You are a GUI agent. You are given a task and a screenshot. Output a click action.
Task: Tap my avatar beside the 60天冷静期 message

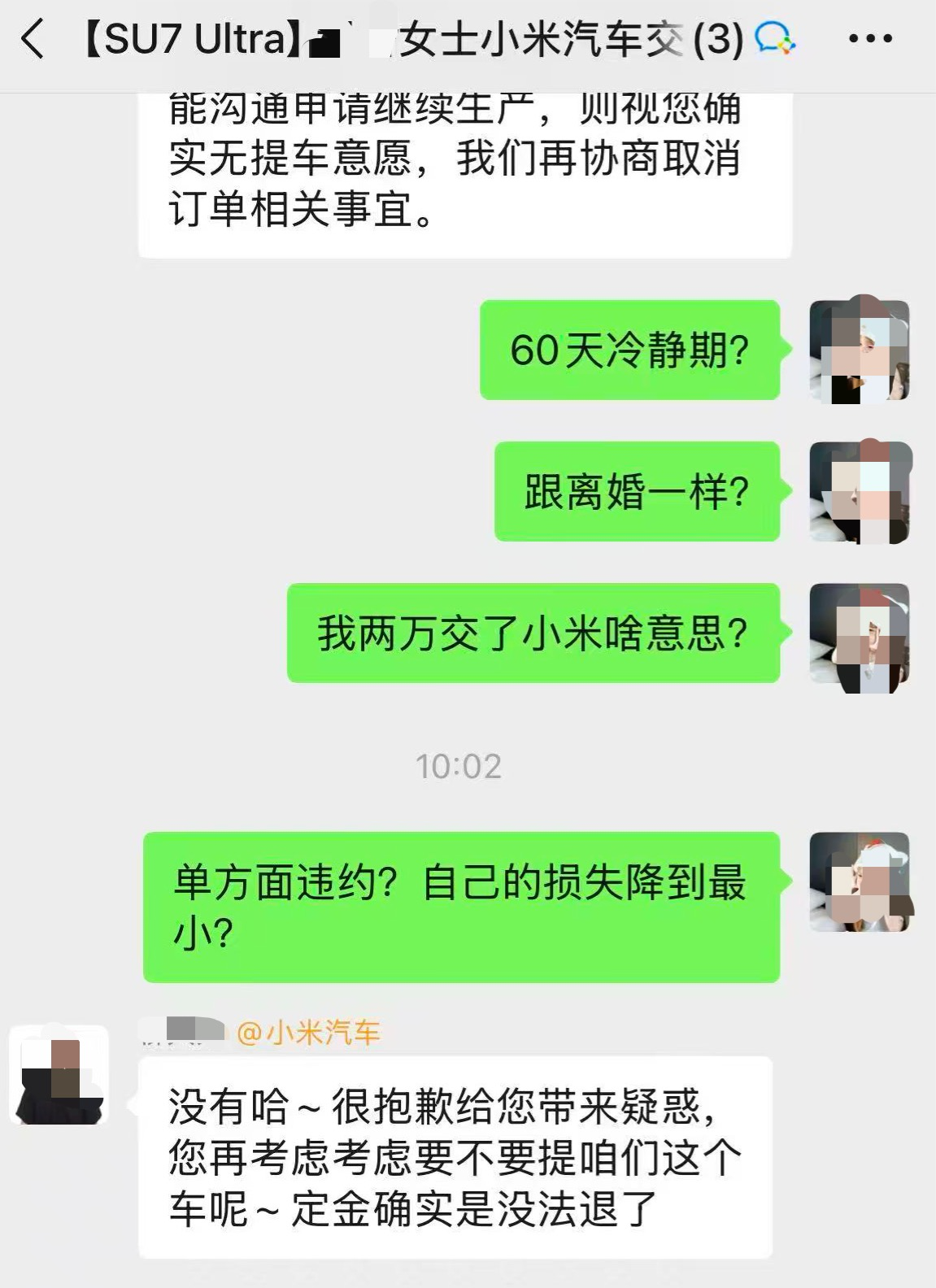click(860, 350)
